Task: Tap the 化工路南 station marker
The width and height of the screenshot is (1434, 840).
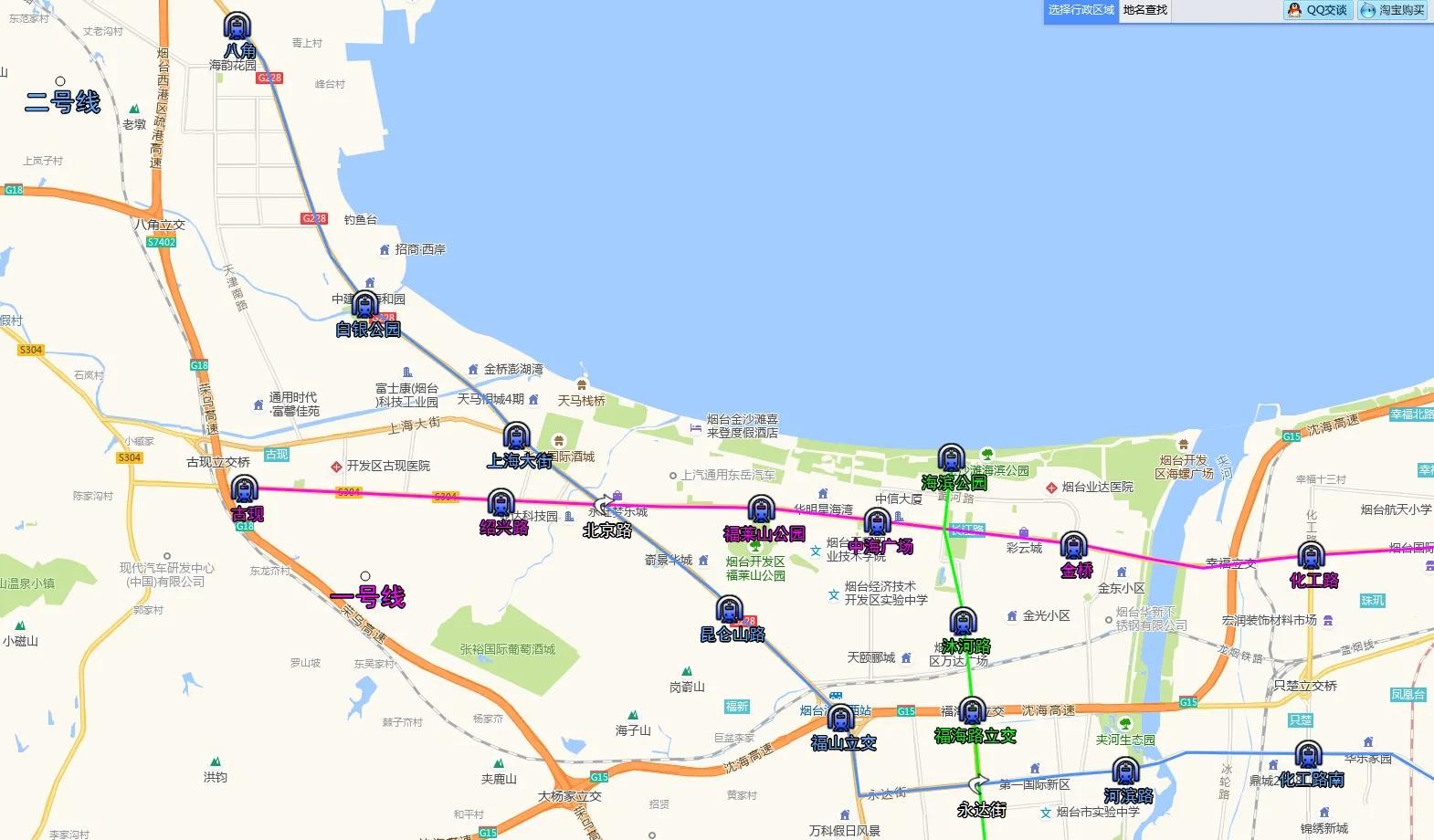Action: coord(1309,756)
